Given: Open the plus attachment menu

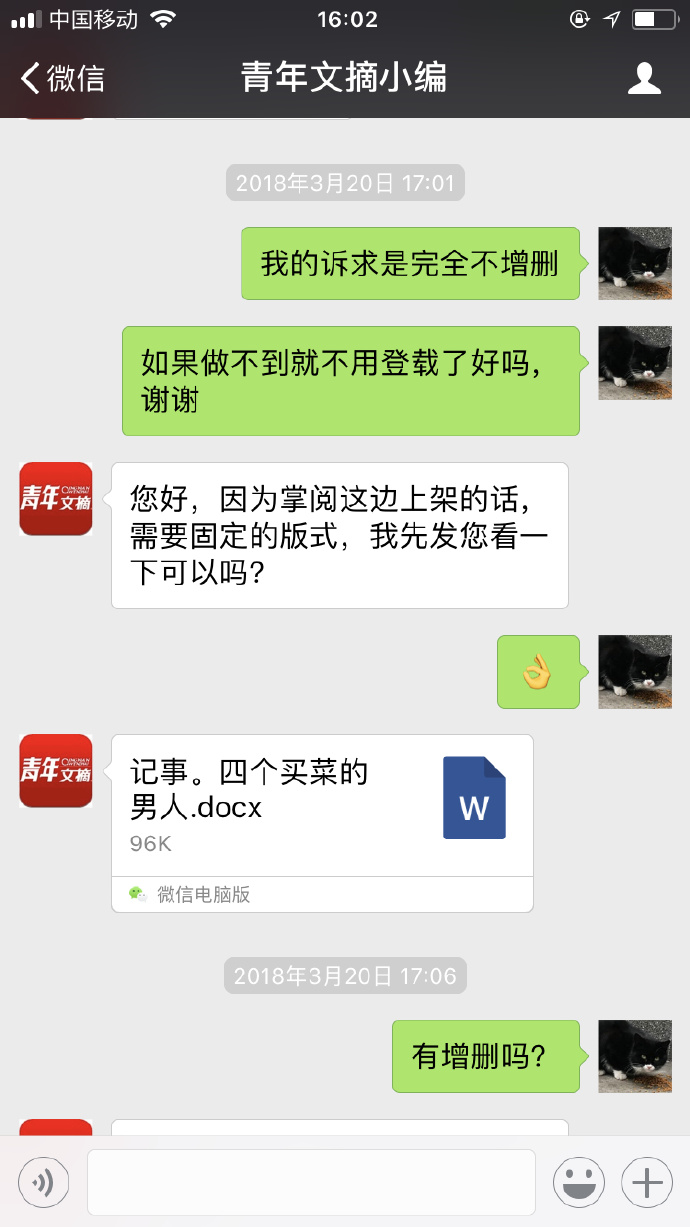Looking at the screenshot, I should pyautogui.click(x=647, y=1183).
